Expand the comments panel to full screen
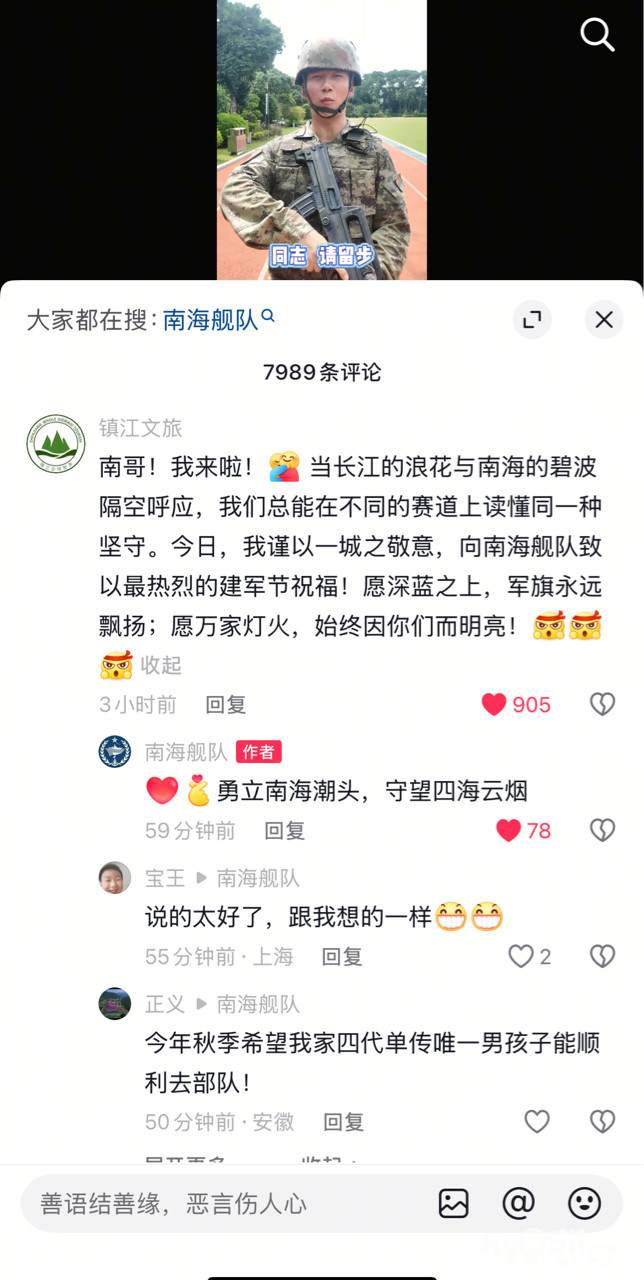 [x=532, y=320]
